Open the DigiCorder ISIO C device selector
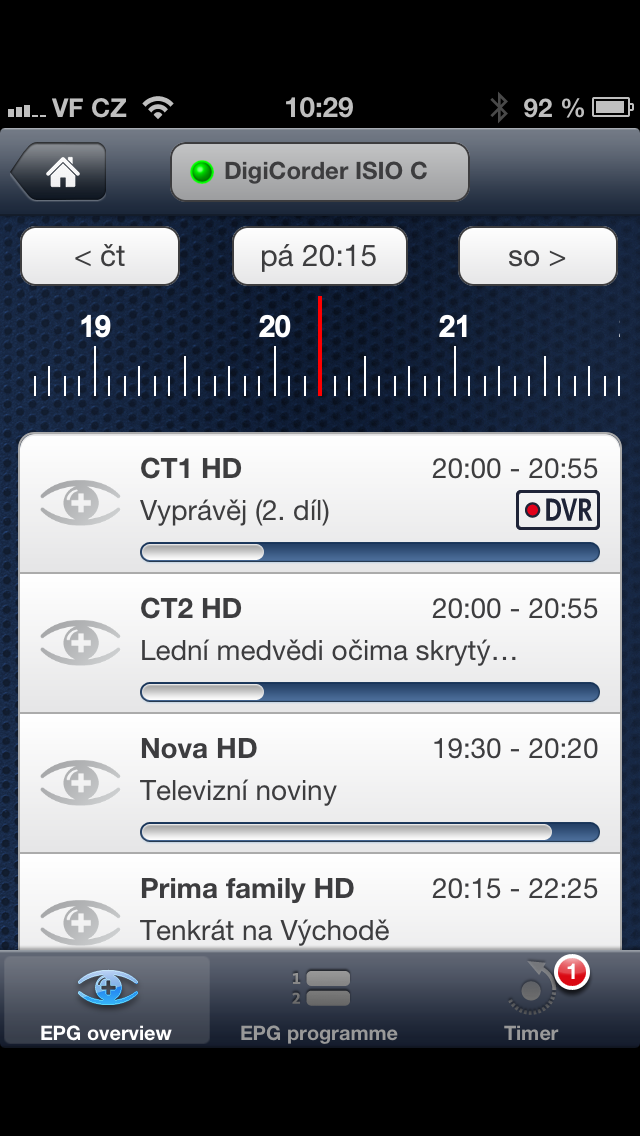This screenshot has height=1136, width=640. 320,172
